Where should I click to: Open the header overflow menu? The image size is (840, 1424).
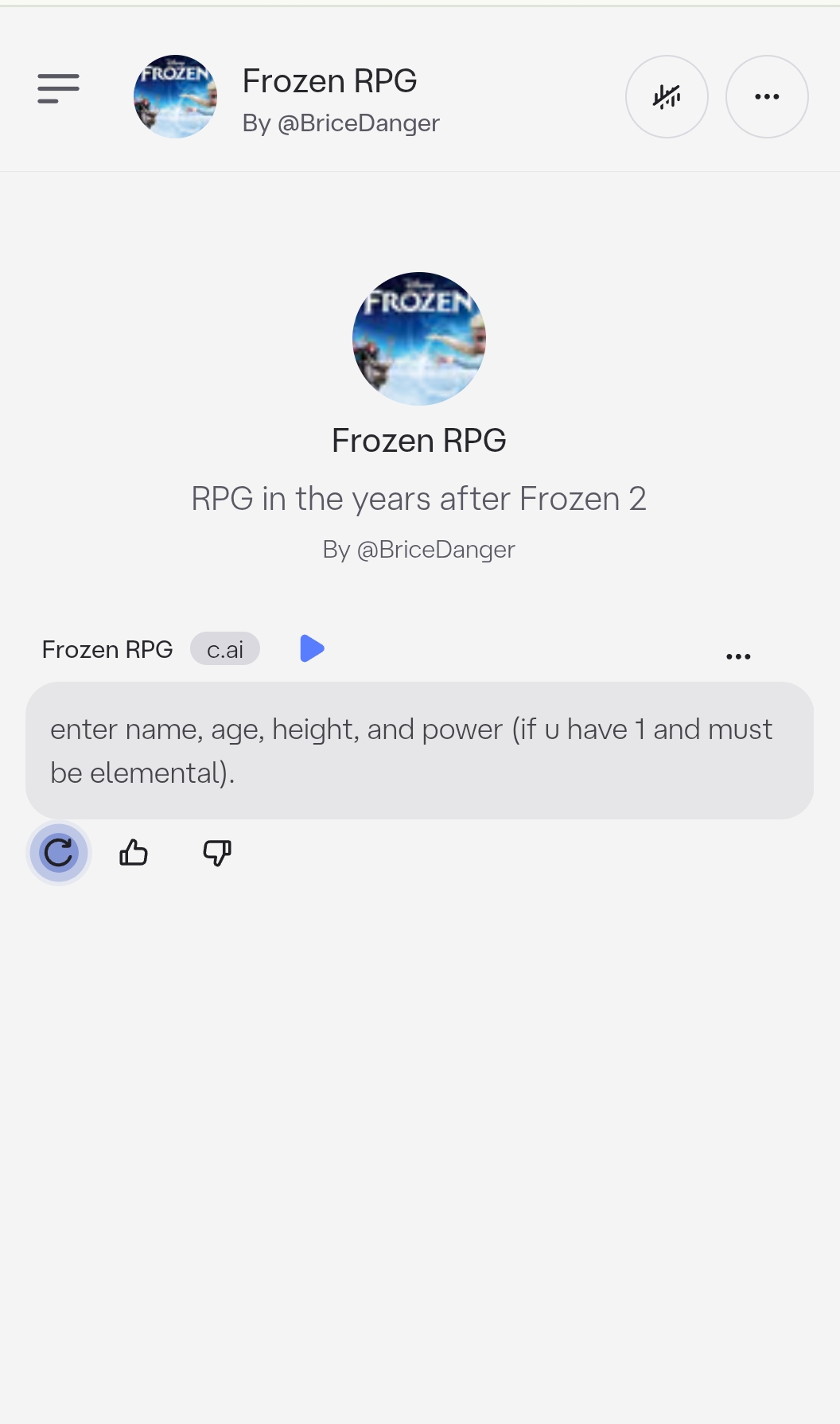click(767, 97)
